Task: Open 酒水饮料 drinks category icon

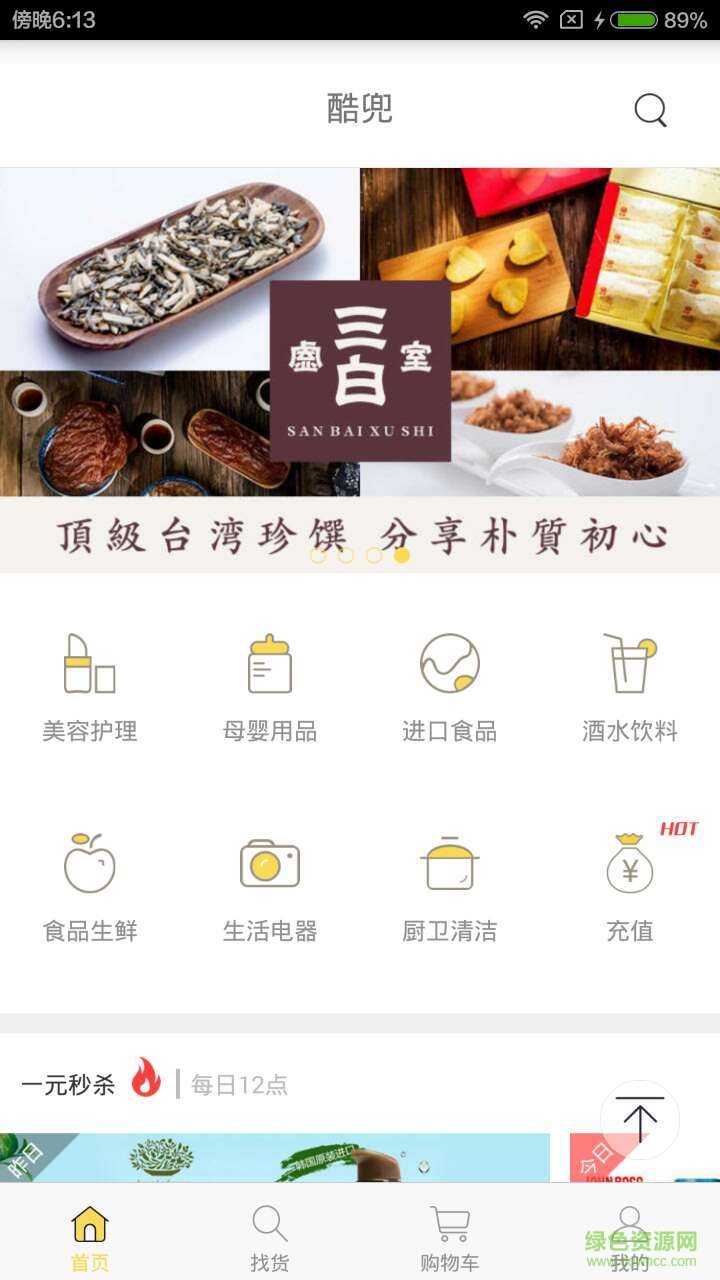Action: pyautogui.click(x=629, y=665)
